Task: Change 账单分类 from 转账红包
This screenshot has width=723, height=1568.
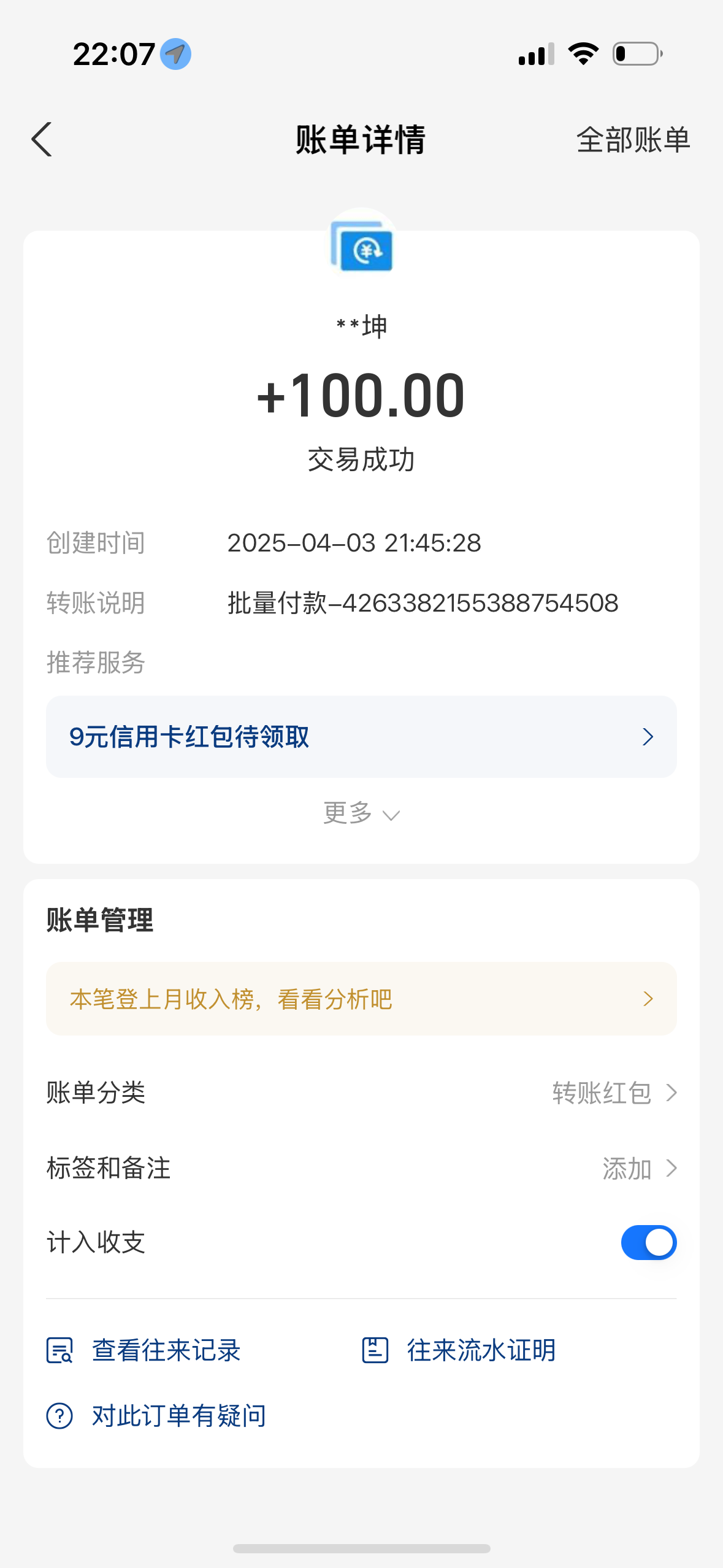Action: point(361,1093)
